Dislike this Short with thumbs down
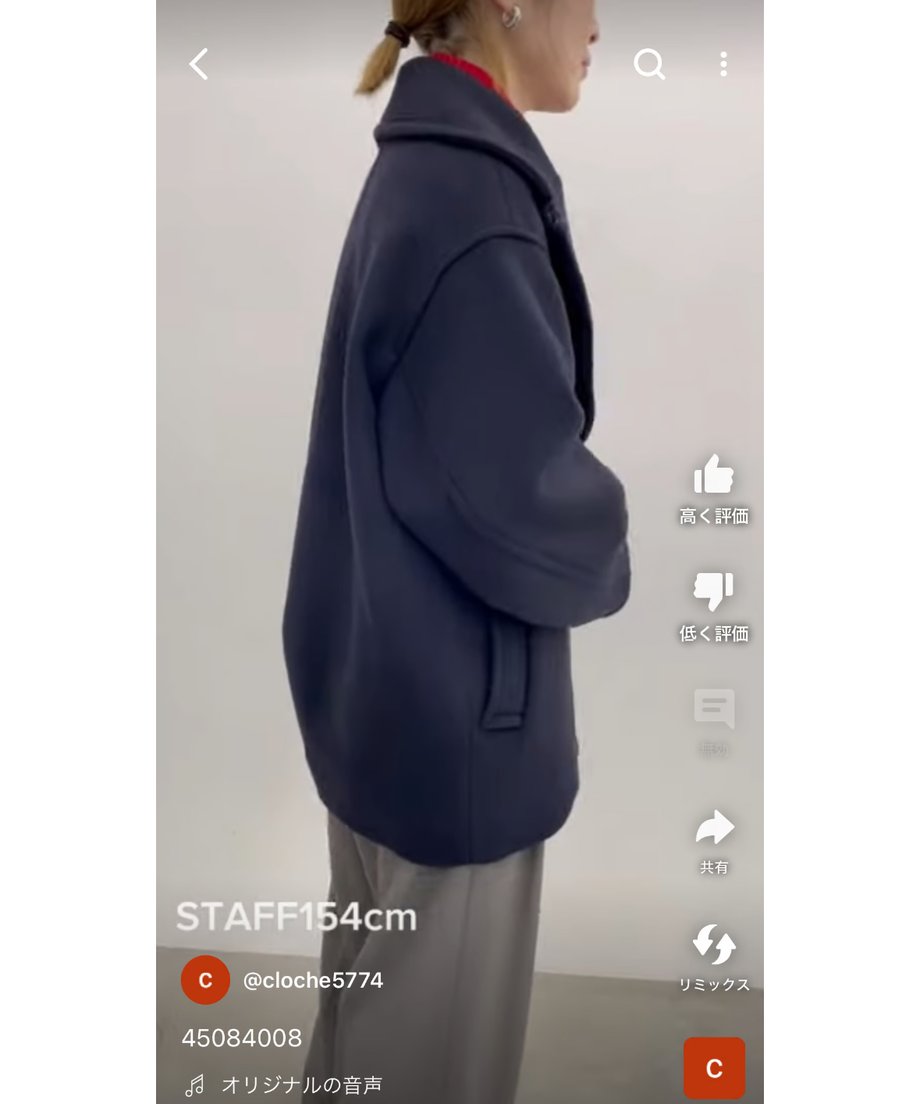Viewport: 920px width, 1104px height. pos(714,592)
